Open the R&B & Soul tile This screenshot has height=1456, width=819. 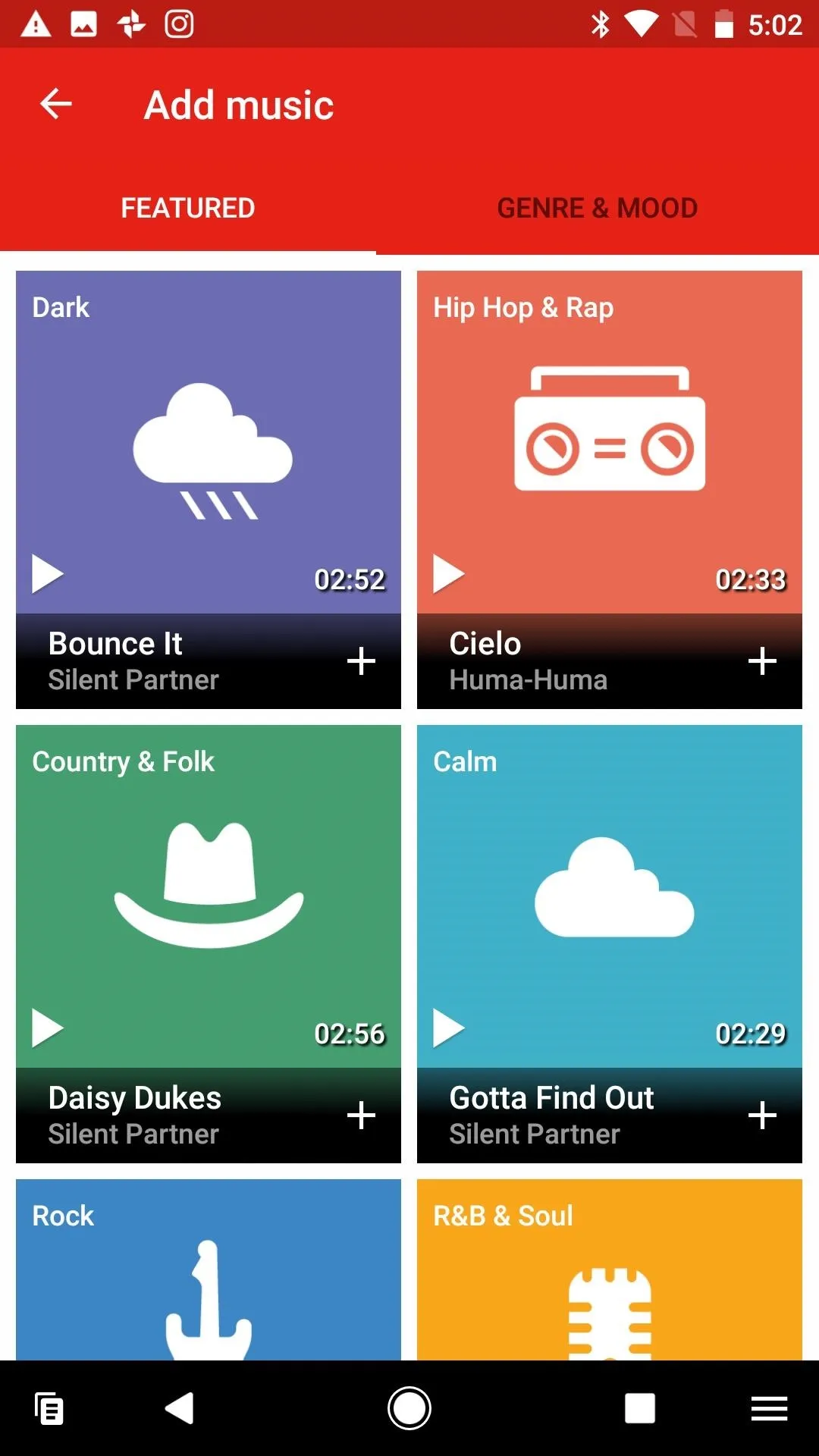pos(610,1270)
